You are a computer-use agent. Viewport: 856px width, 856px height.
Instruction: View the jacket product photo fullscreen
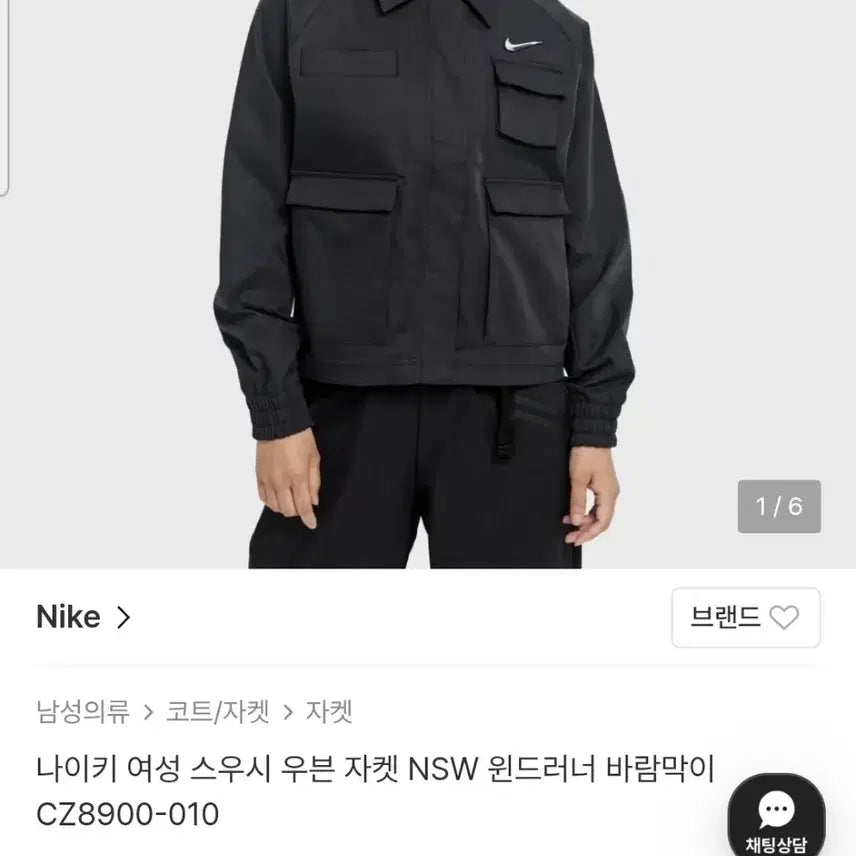[428, 280]
